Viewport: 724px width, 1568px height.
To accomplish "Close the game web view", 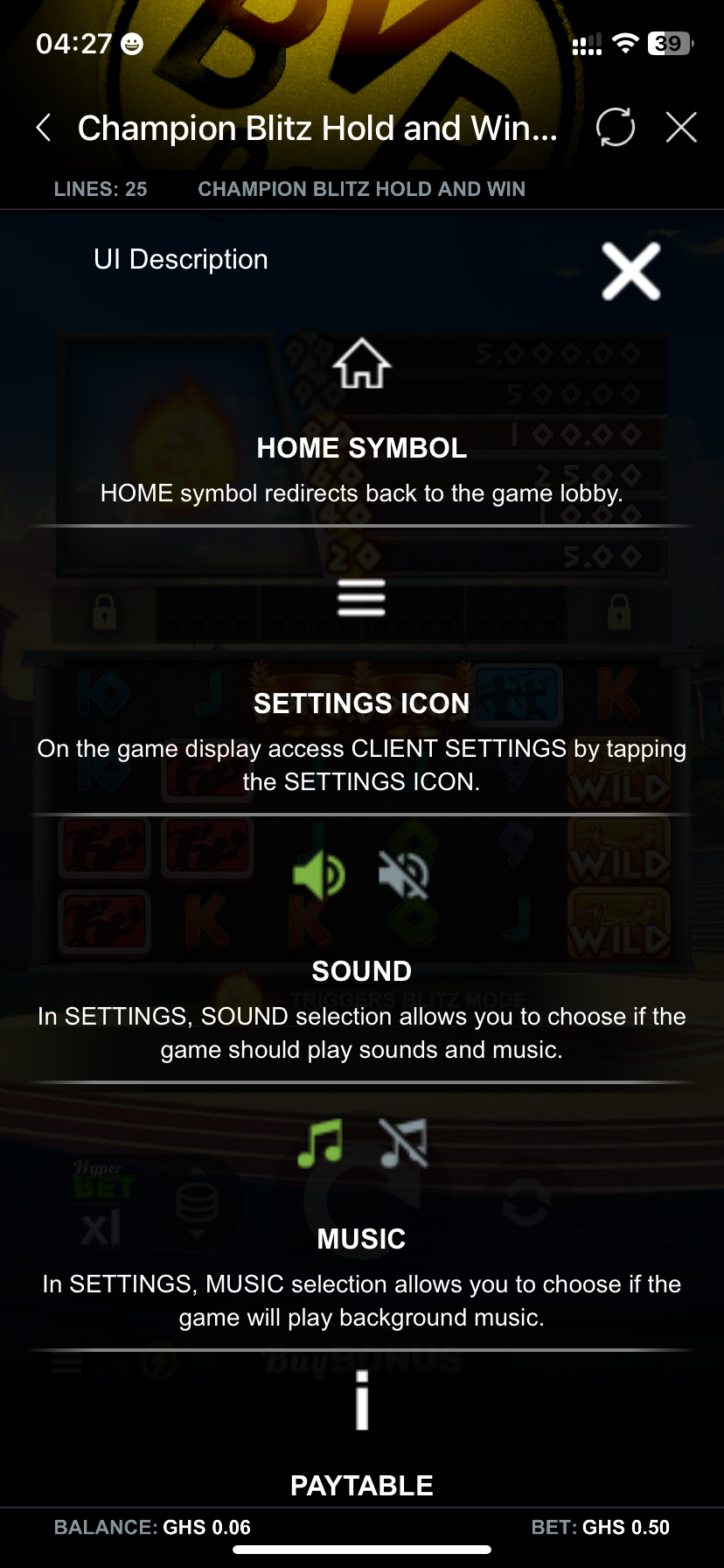I will pos(681,128).
